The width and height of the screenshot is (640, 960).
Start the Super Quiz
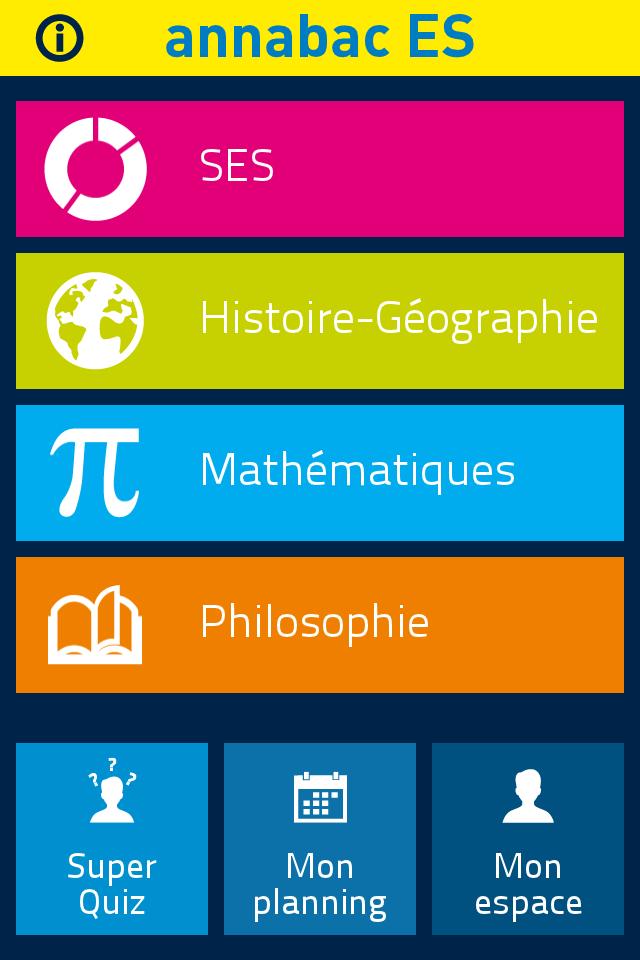coord(112,838)
